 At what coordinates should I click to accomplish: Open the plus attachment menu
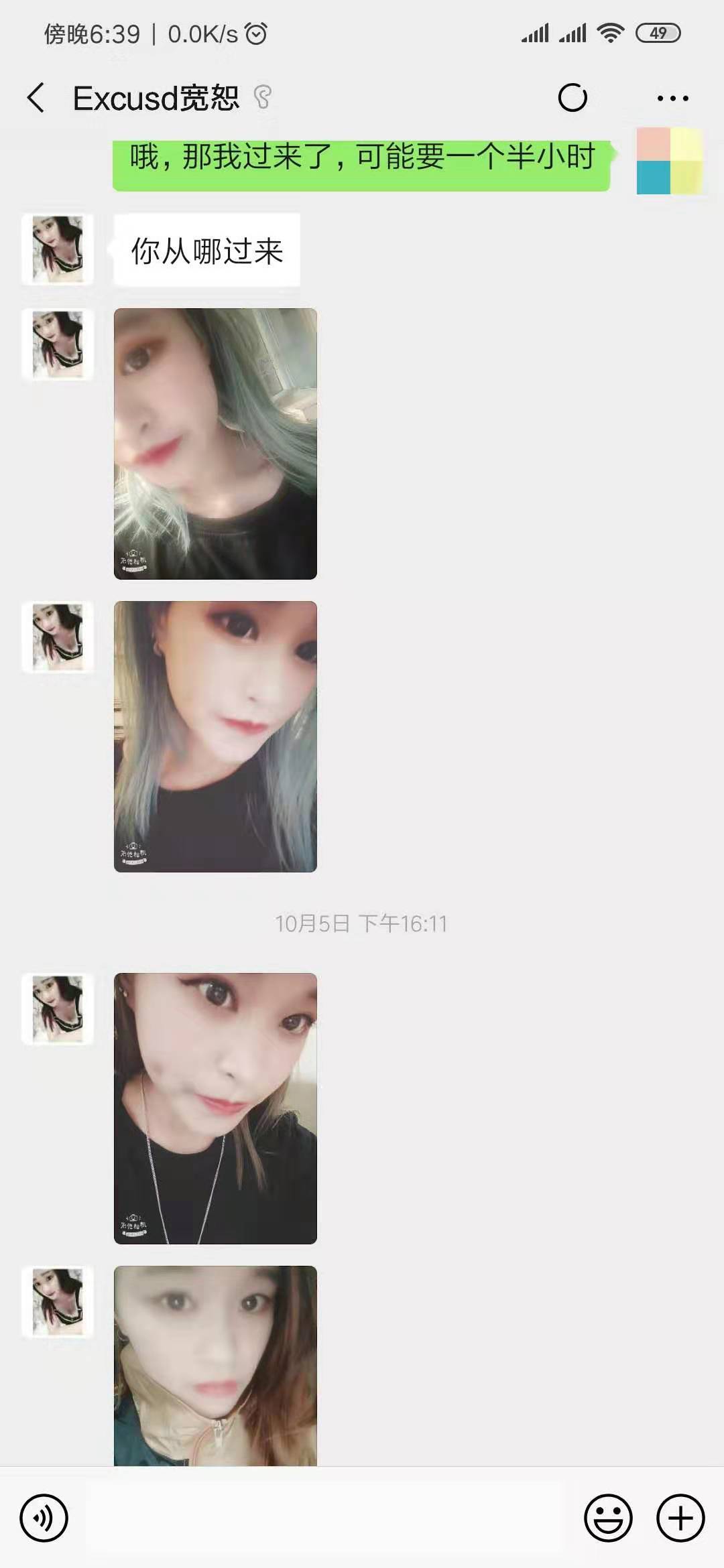680,1518
